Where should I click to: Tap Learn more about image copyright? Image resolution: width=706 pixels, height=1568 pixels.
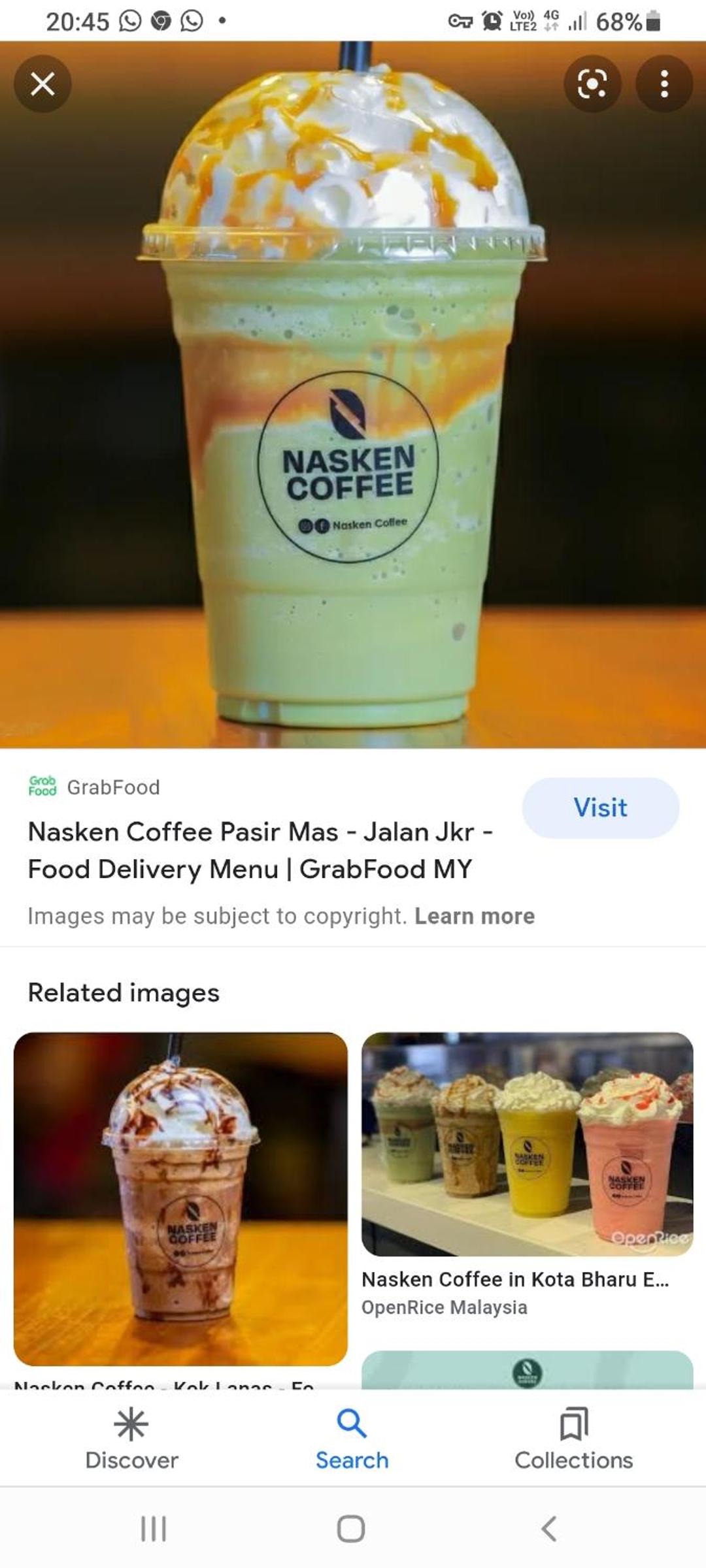click(x=475, y=916)
